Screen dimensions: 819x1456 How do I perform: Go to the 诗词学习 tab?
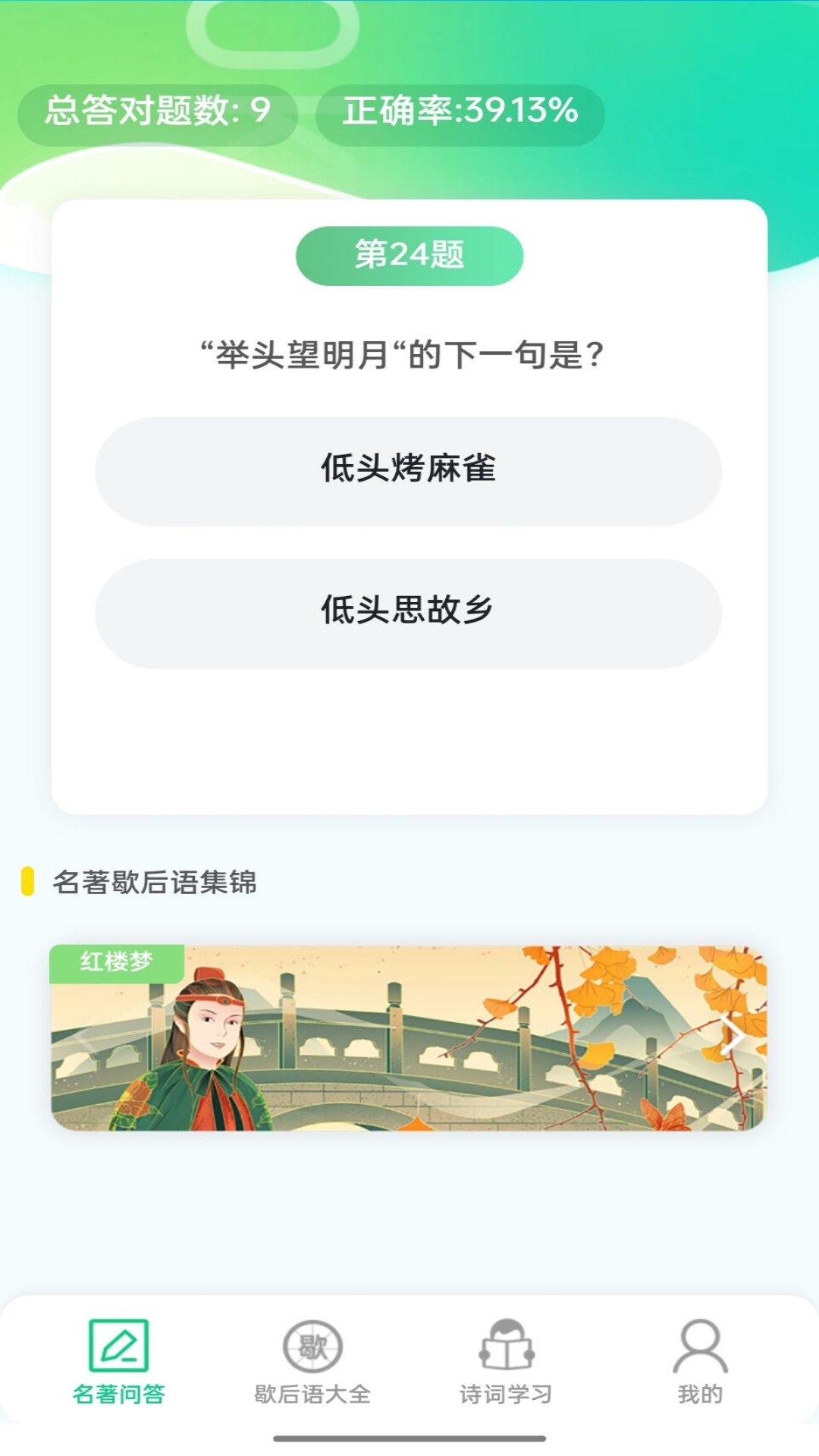coord(506,1362)
